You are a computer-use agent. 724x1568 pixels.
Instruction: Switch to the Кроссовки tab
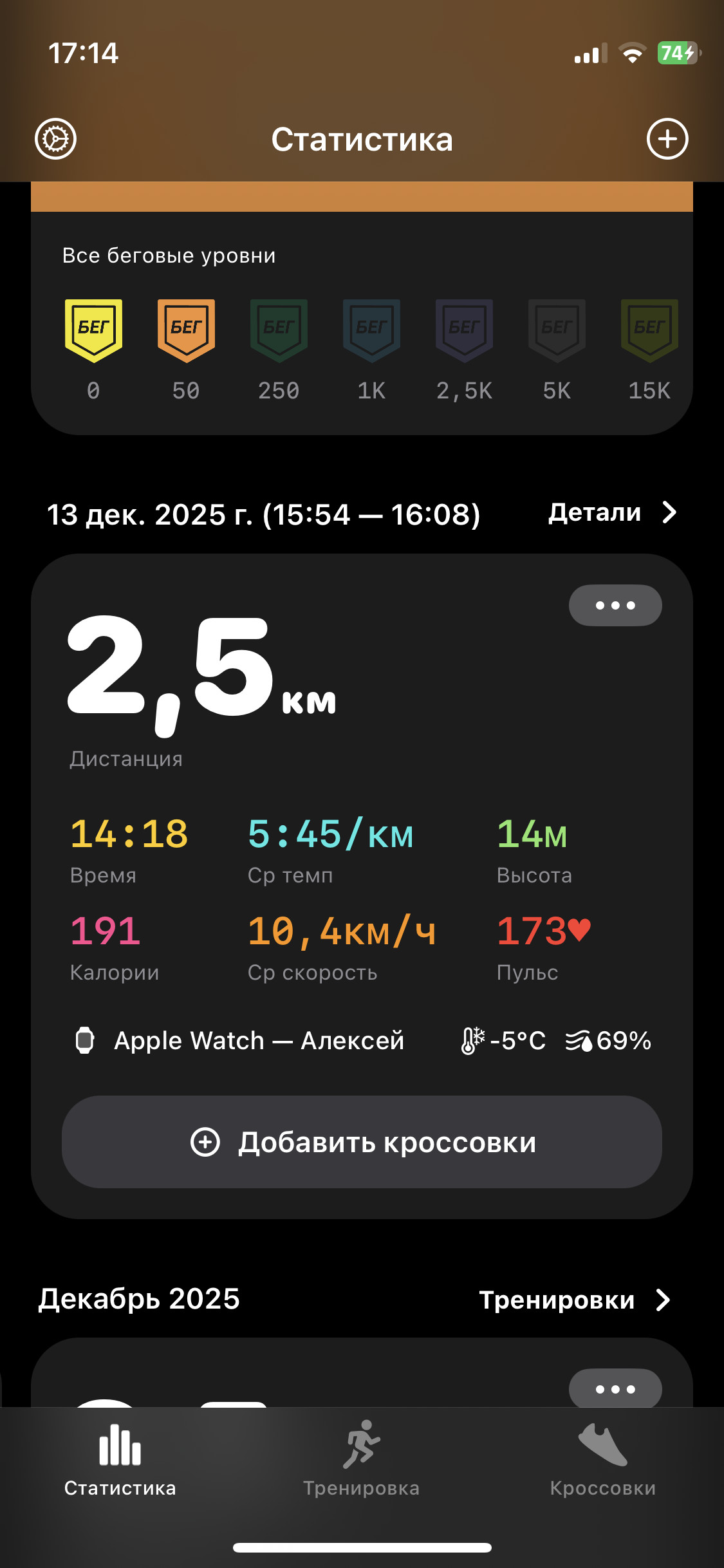click(603, 1459)
